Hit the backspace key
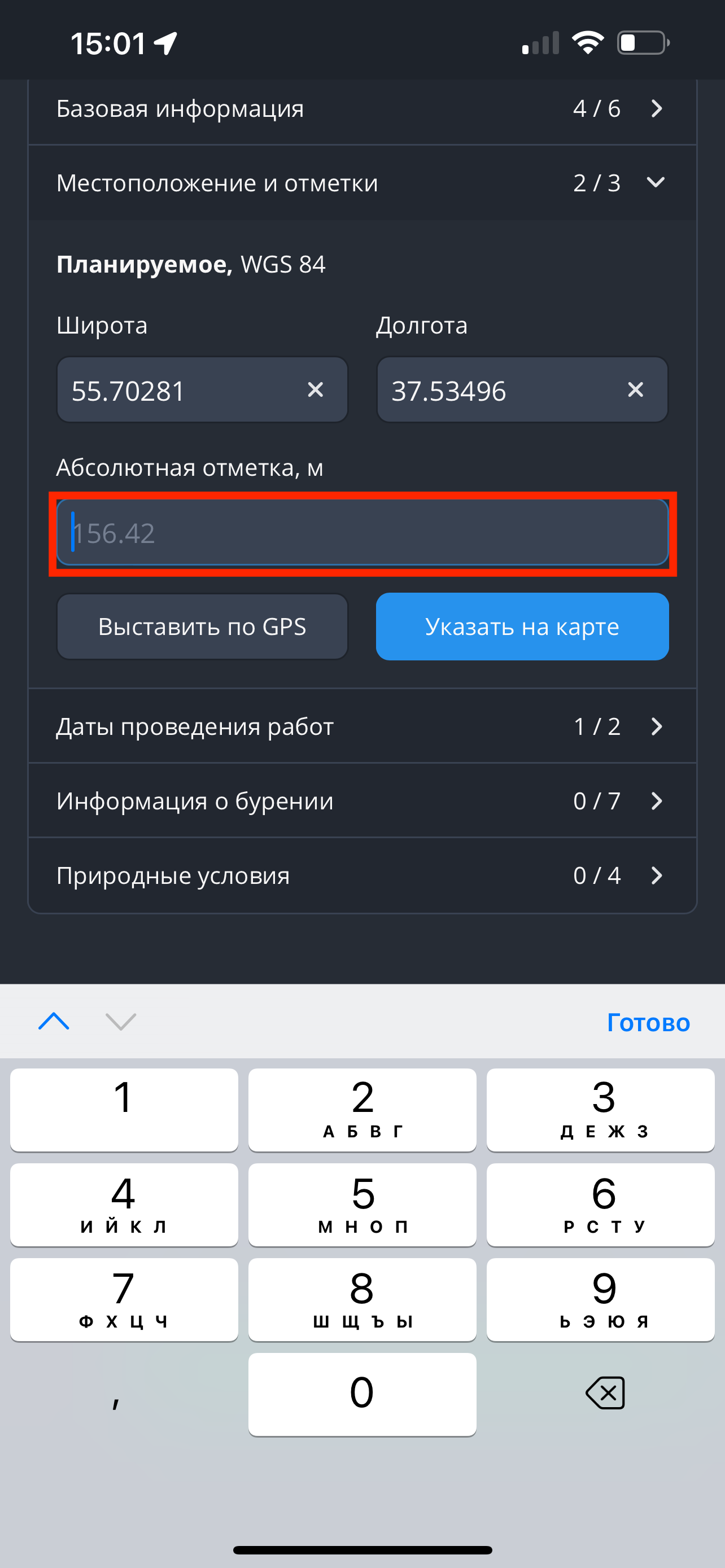The height and width of the screenshot is (1568, 725). (x=605, y=1393)
